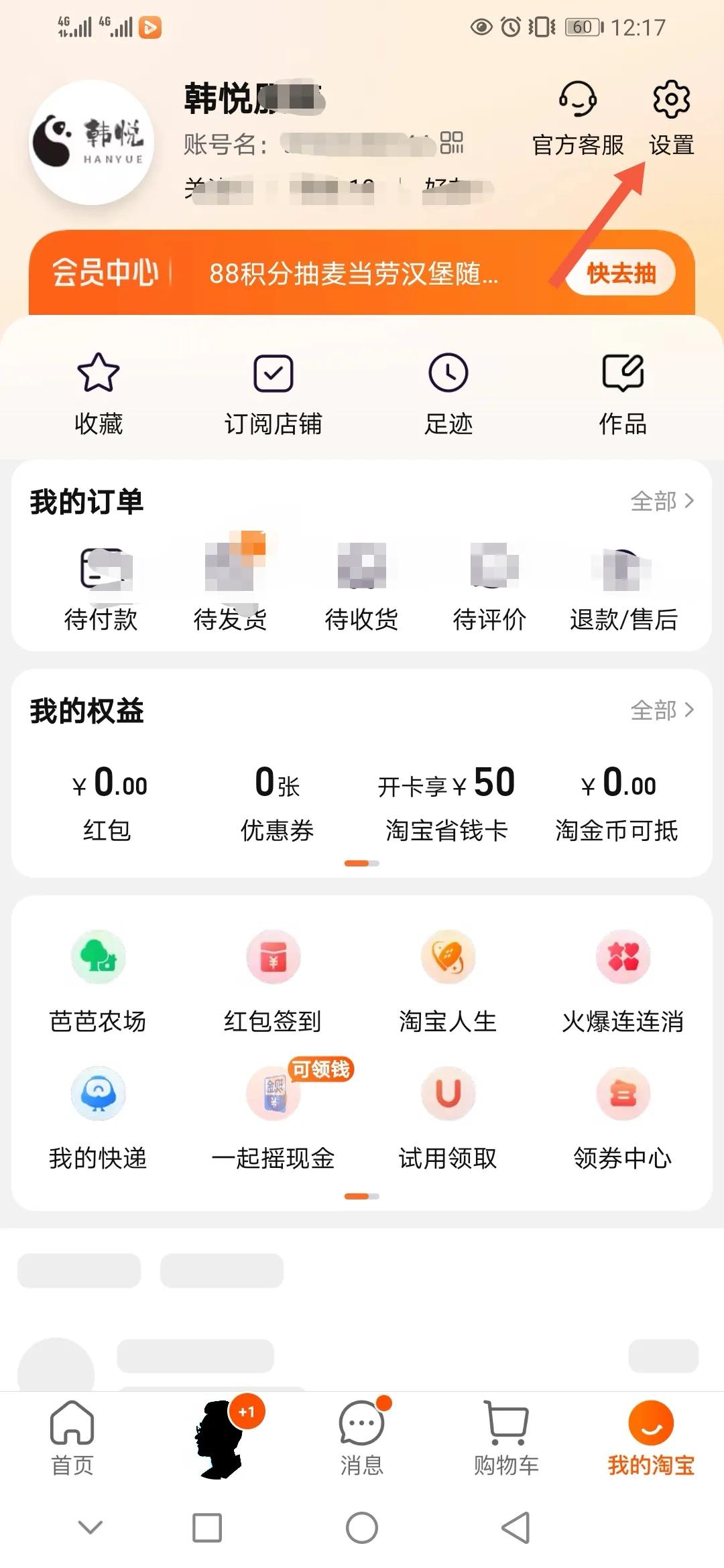Tap the page indicator dots under benefits card
Screen dimensions: 724x1568
(362, 864)
